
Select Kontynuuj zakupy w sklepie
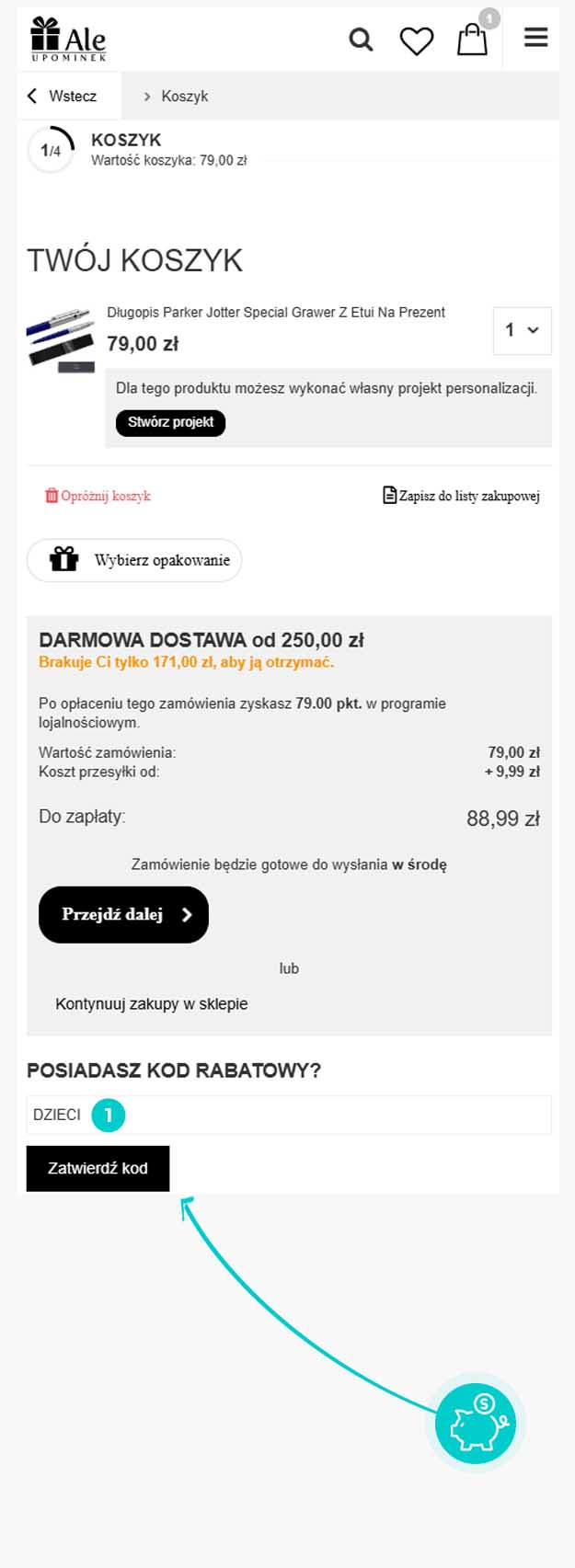[152, 1003]
